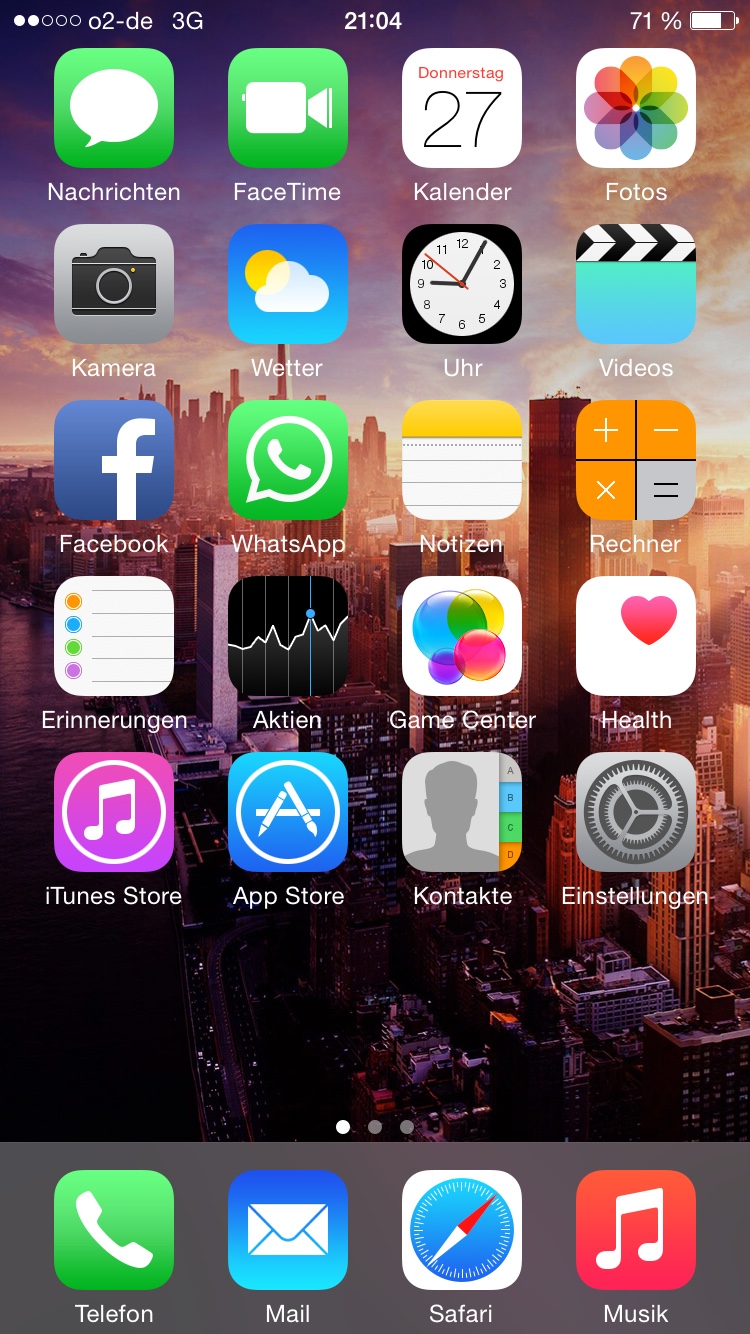Open Notizen app
This screenshot has width=750, height=1334.
pyautogui.click(x=462, y=460)
